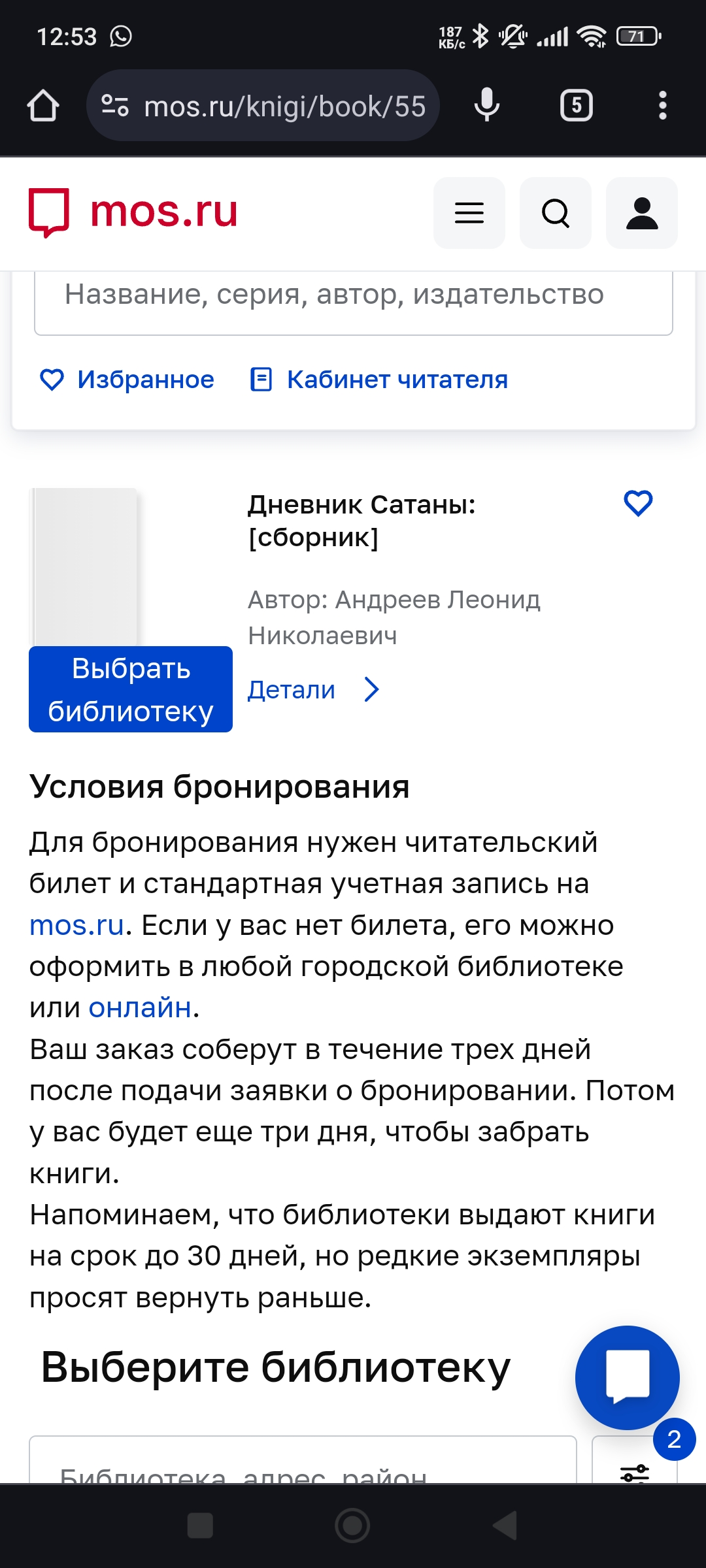Open Кабинет читателя link

click(x=379, y=380)
